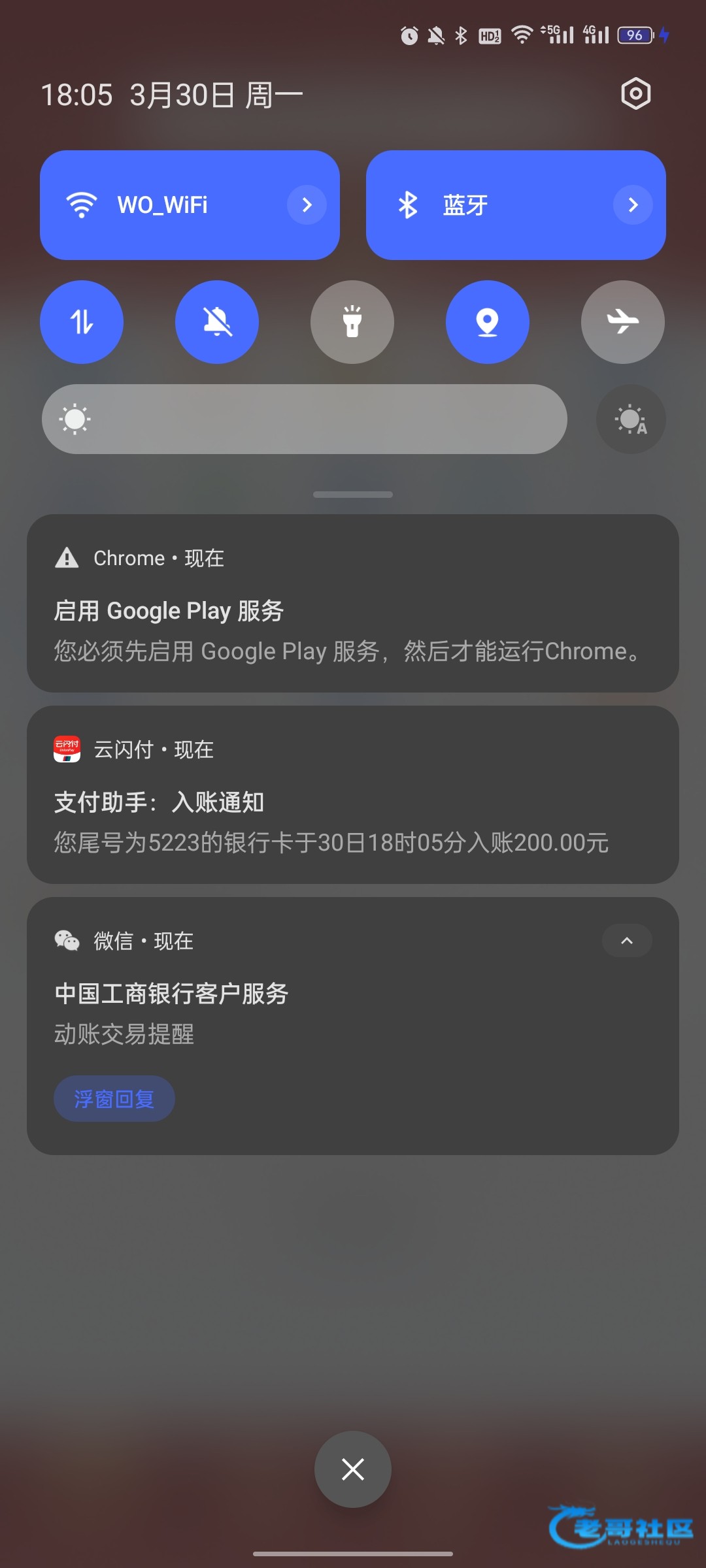Expand the WiFi network list arrow
Image resolution: width=706 pixels, height=1568 pixels.
(x=307, y=205)
